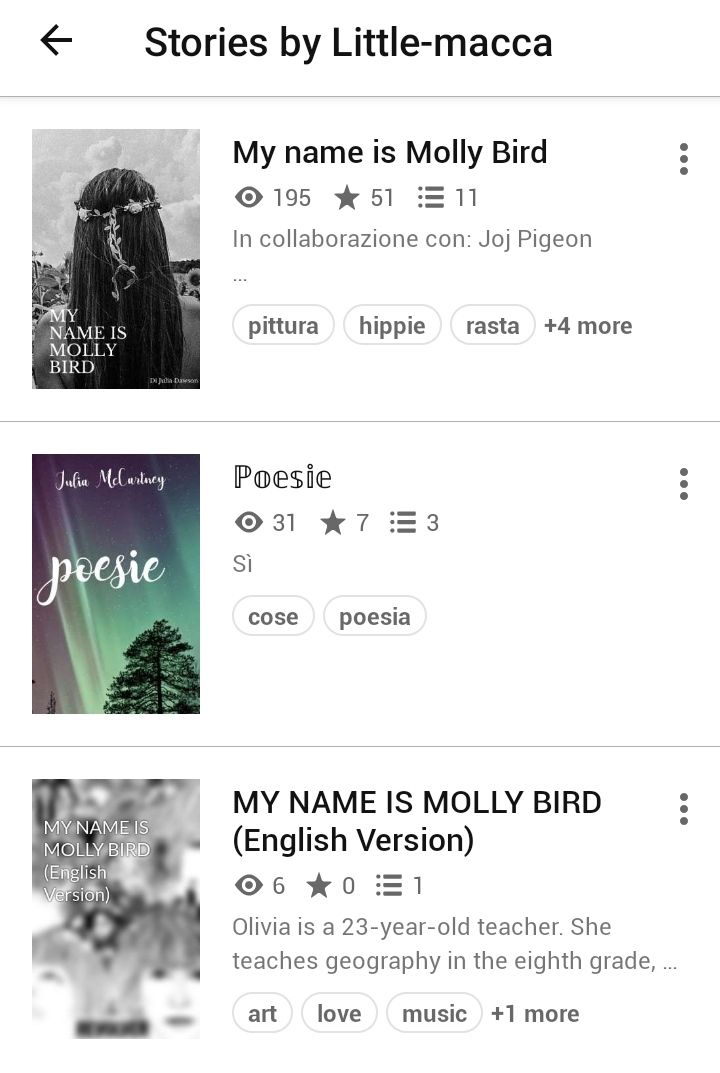
Task: Tap the music tag chip
Action: pyautogui.click(x=434, y=1014)
